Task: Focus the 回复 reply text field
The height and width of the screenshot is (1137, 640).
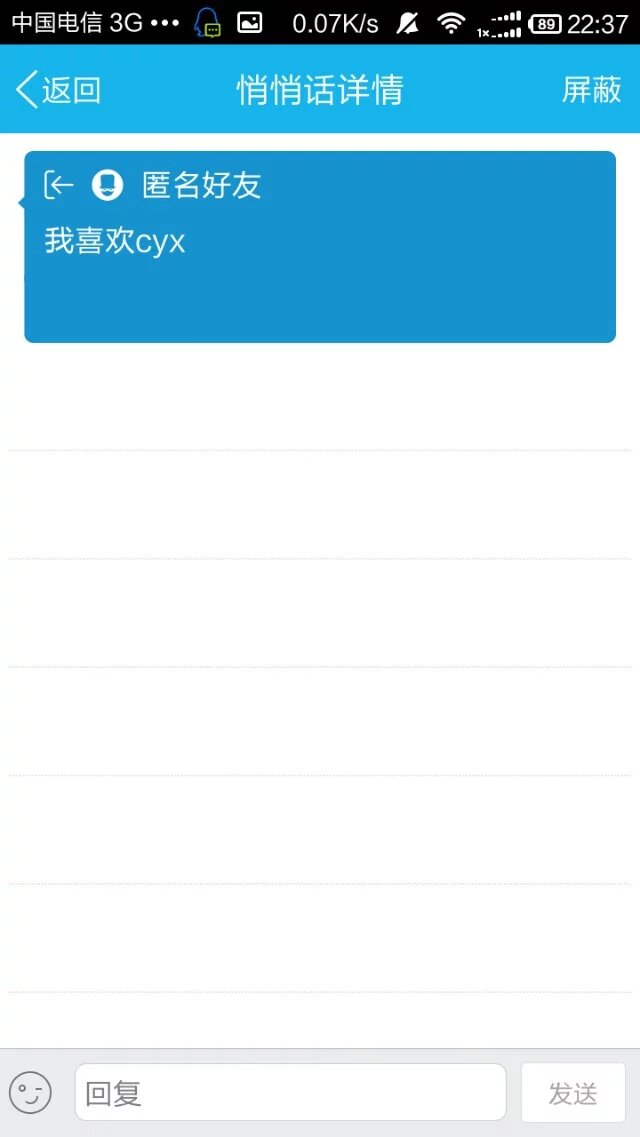Action: (290, 1093)
